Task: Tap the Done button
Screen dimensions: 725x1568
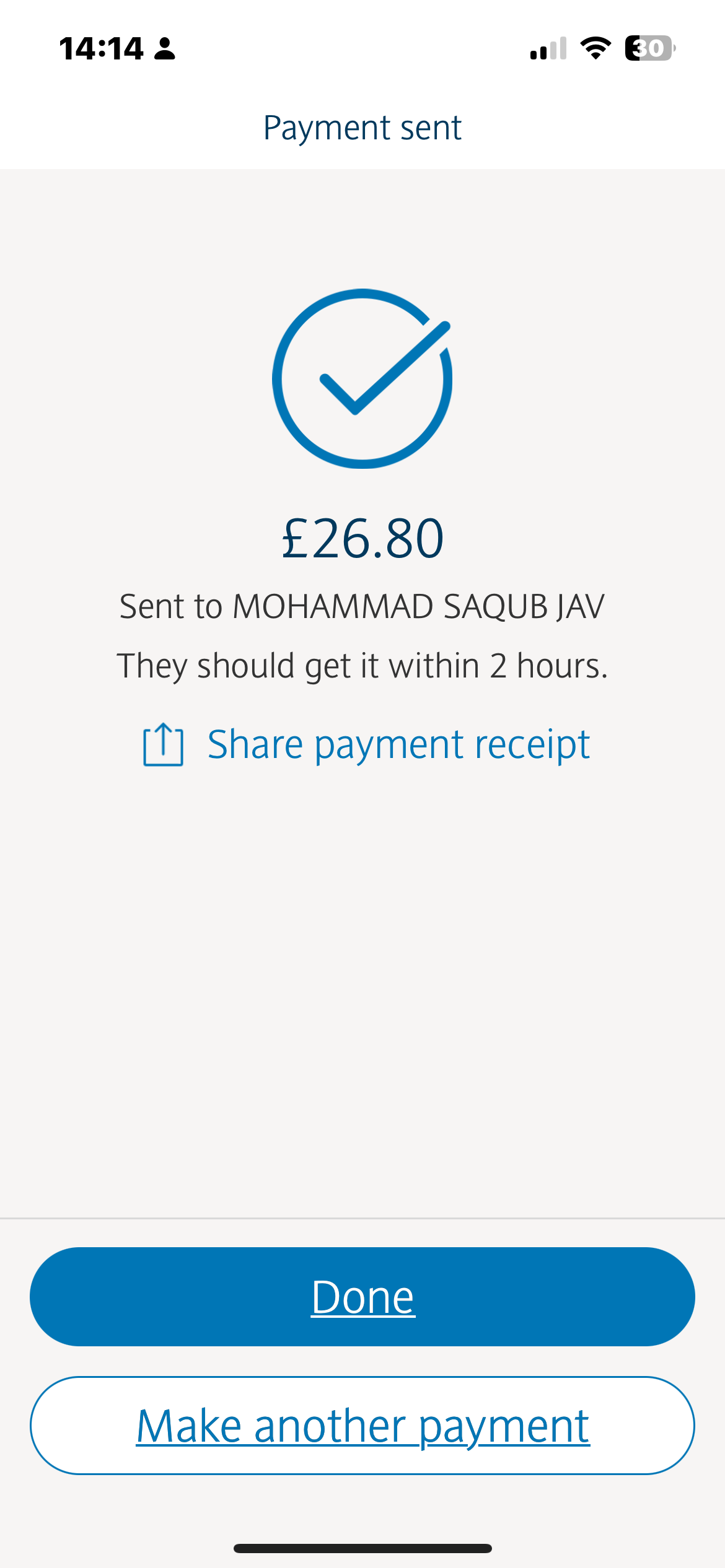Action: 362,1297
